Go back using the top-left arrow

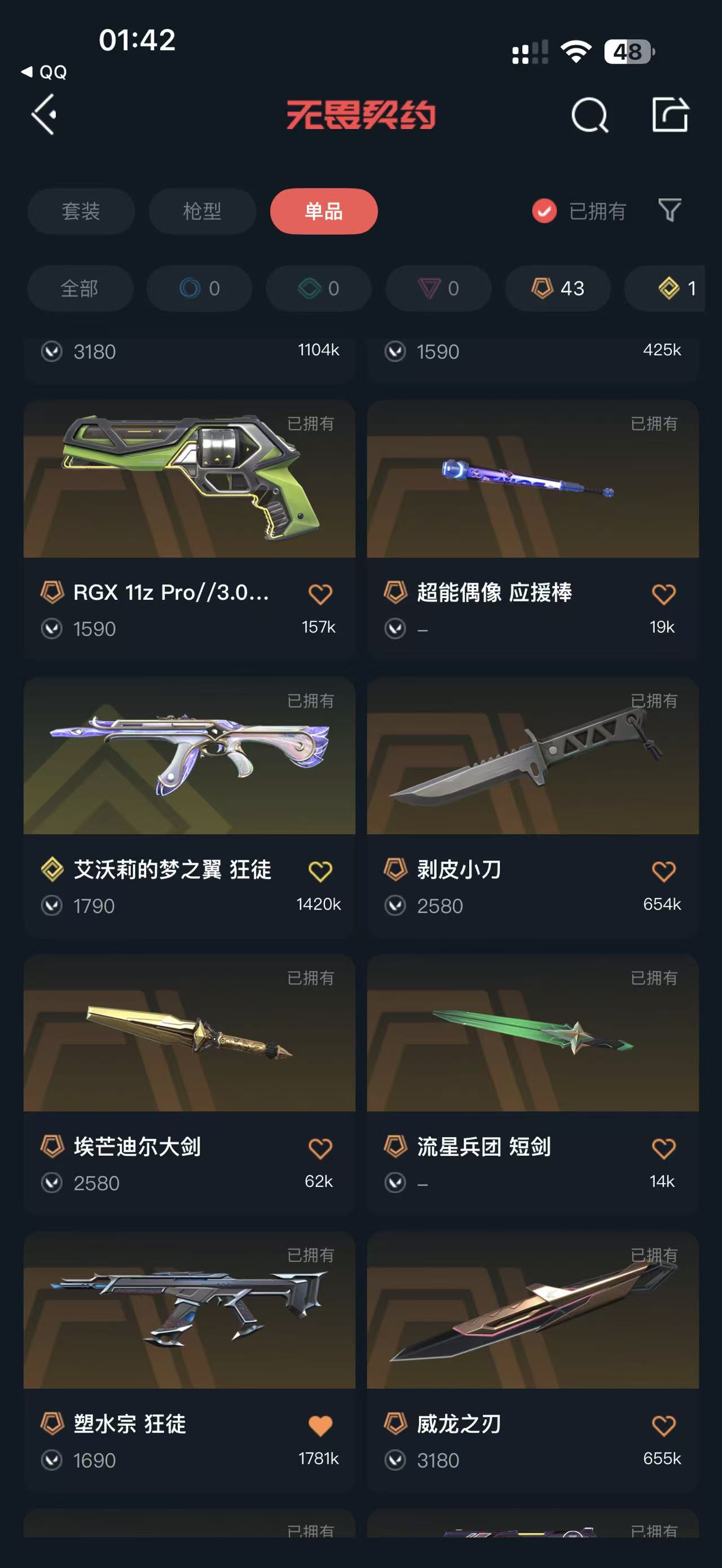45,114
